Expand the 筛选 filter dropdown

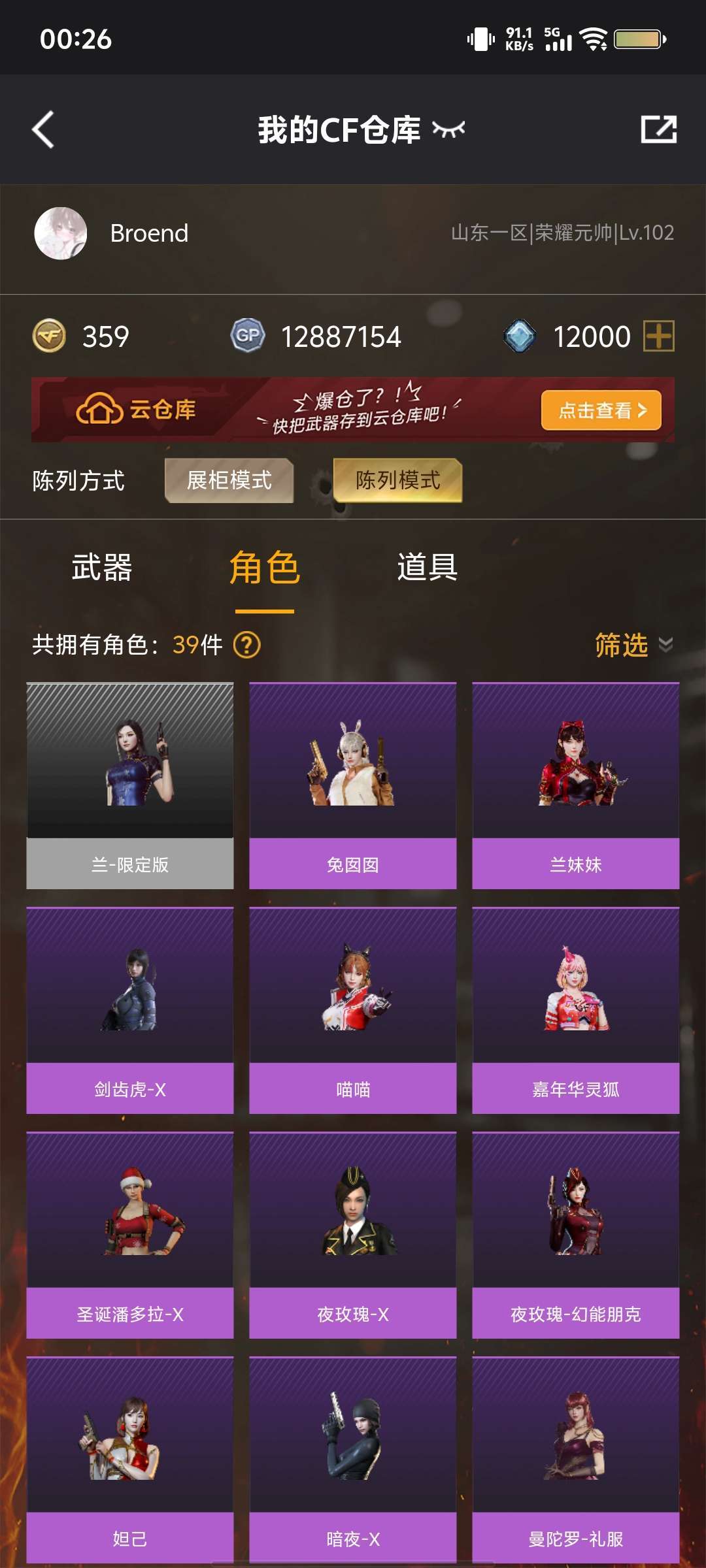(633, 645)
